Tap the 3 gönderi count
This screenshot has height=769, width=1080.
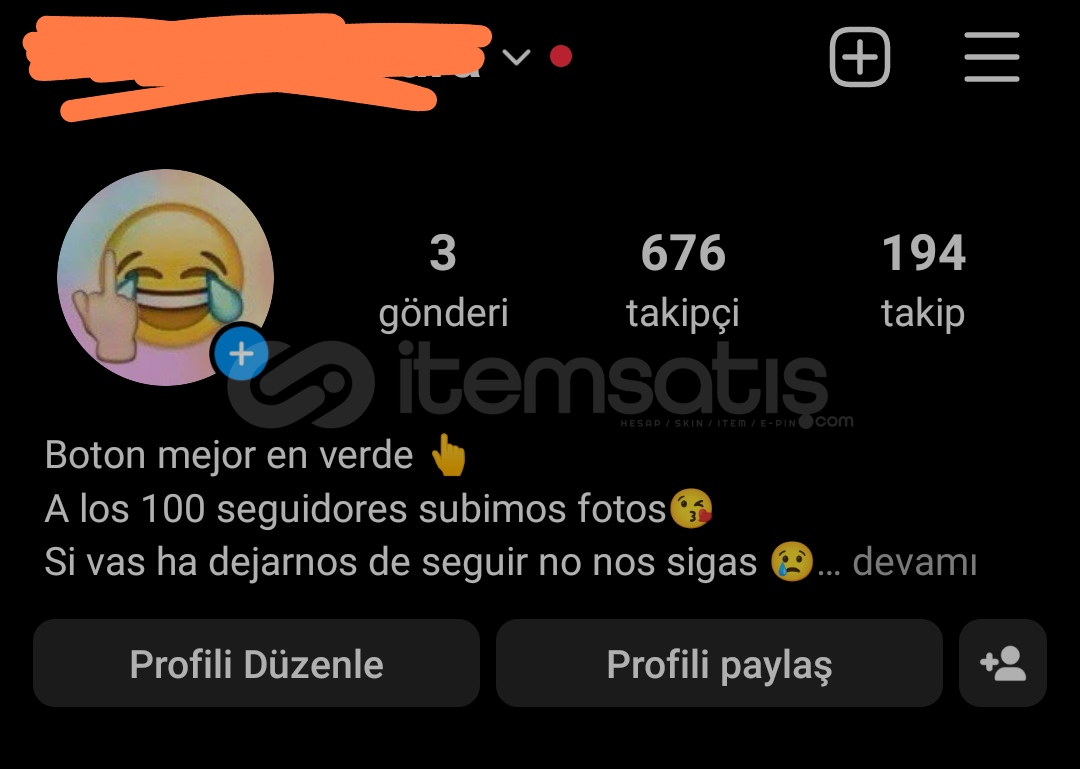tap(443, 280)
